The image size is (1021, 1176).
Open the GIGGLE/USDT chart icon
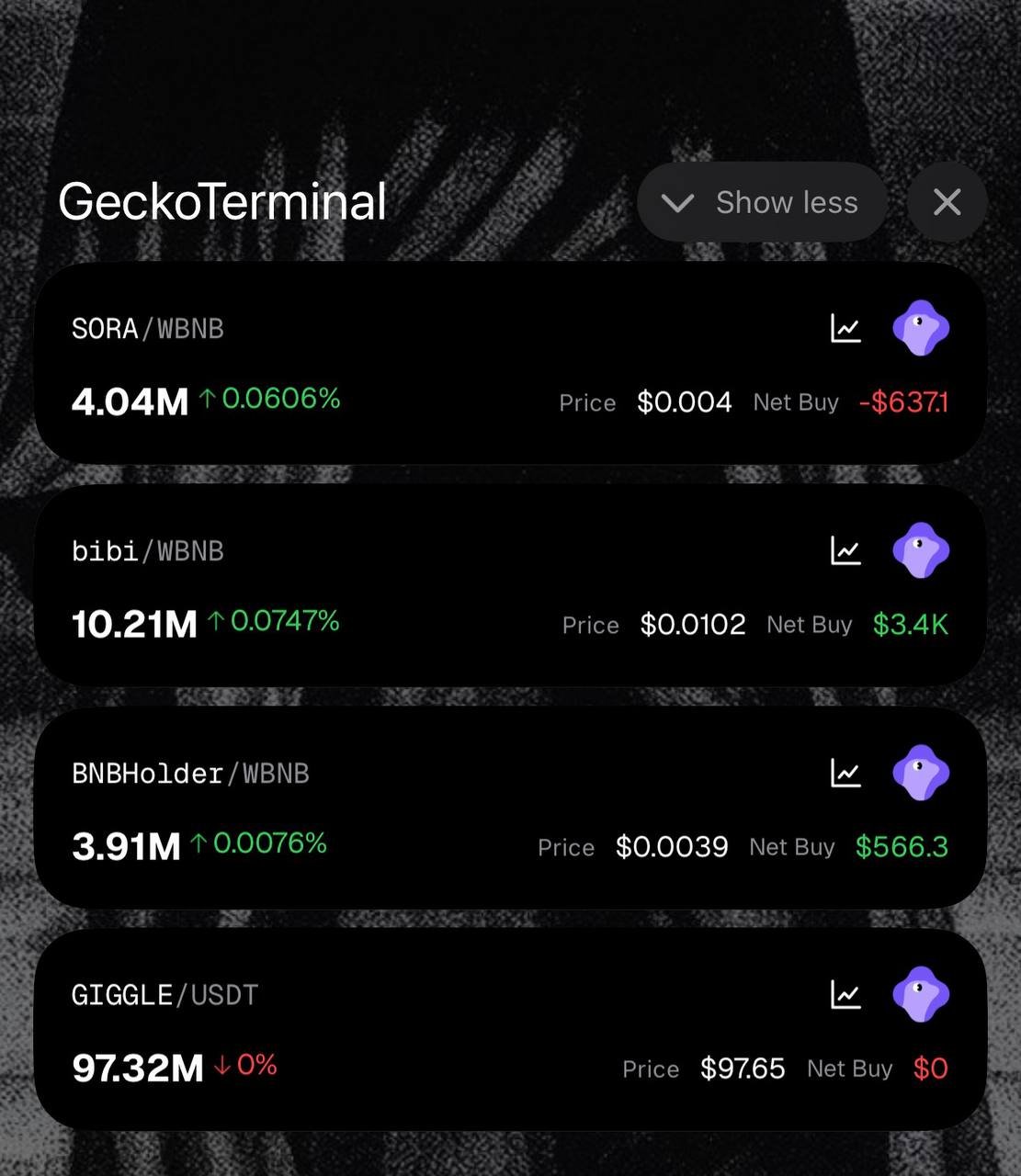845,994
